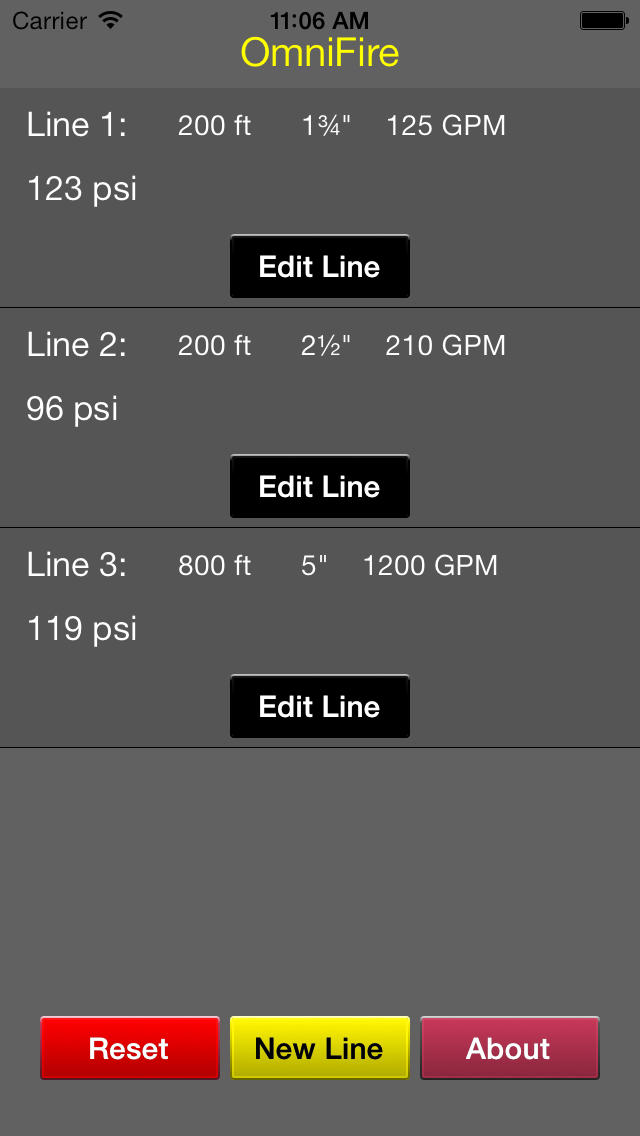
Task: Open the About page
Action: pyautogui.click(x=510, y=1048)
